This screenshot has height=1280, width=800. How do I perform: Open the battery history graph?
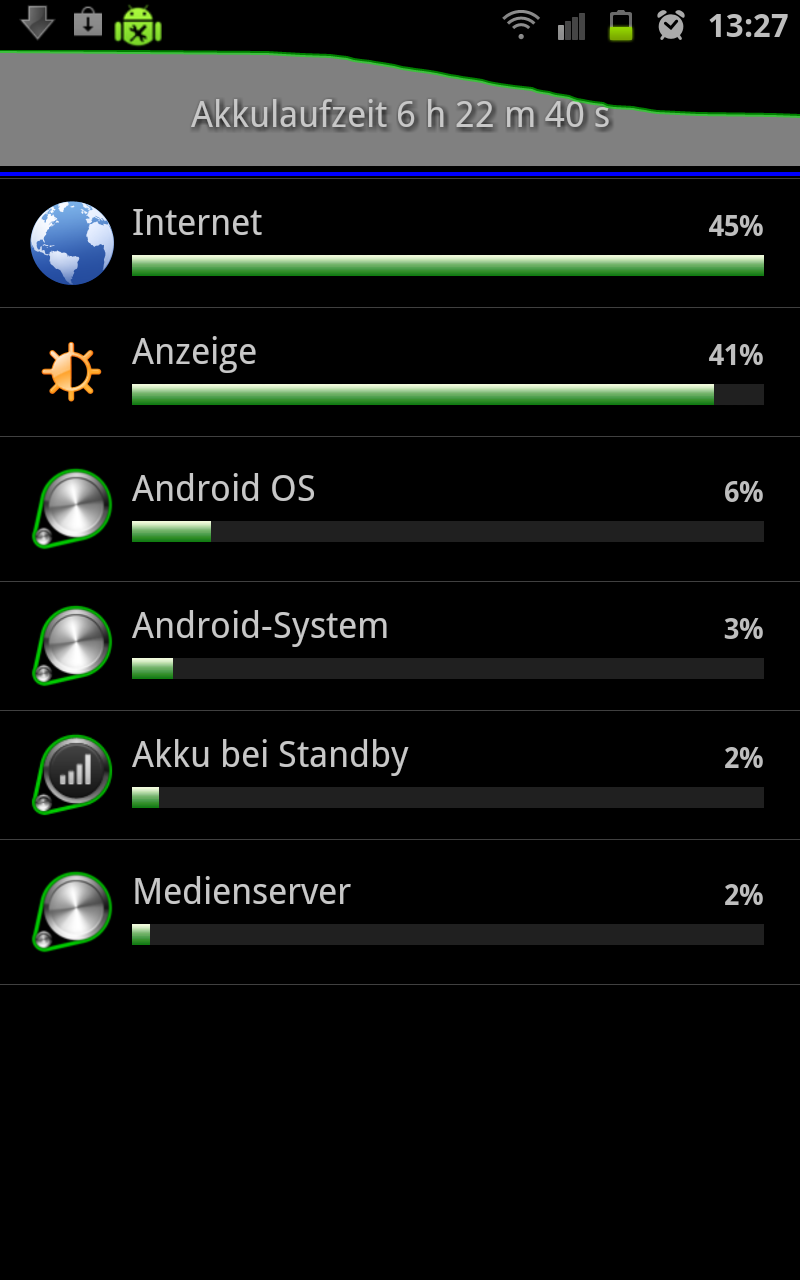(x=400, y=110)
